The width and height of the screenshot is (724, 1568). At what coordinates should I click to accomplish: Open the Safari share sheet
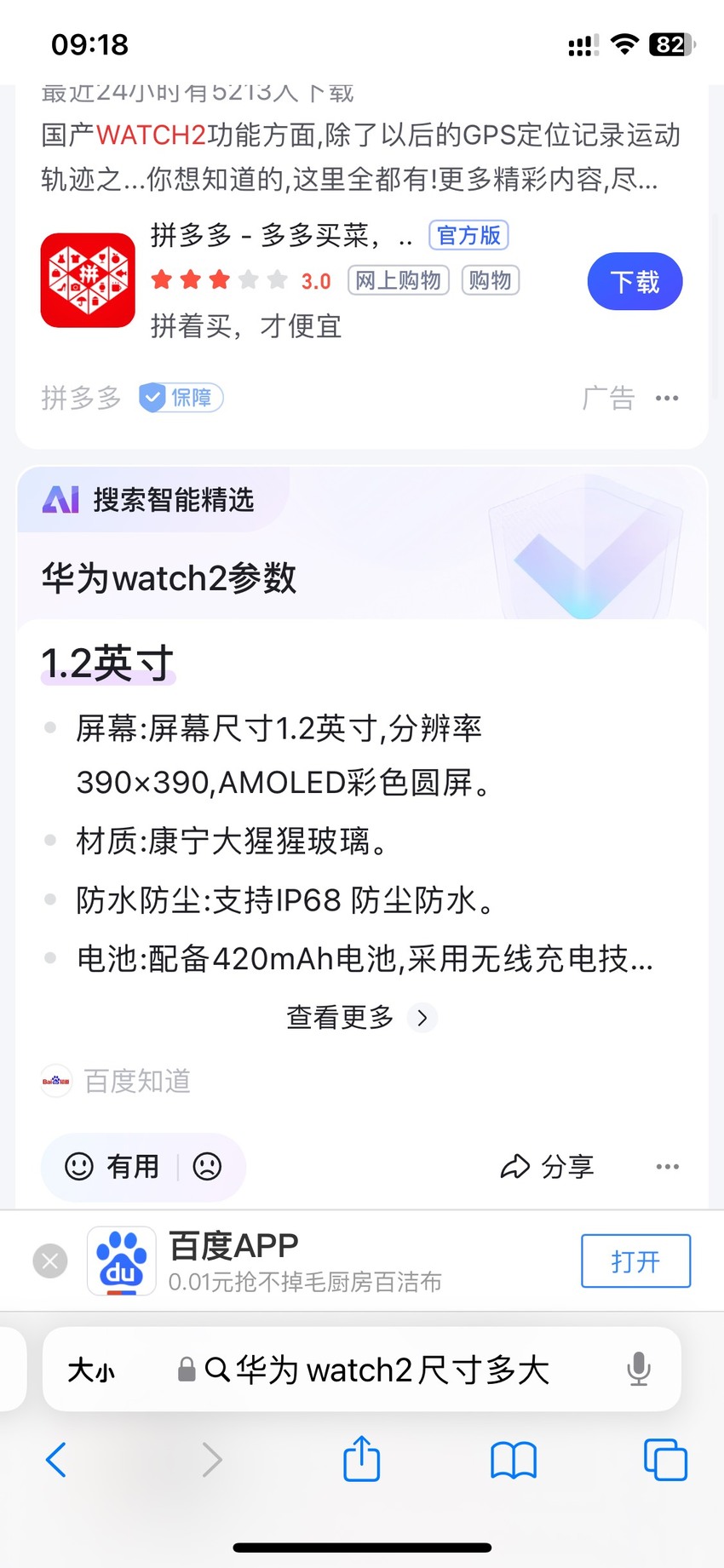click(x=361, y=1457)
